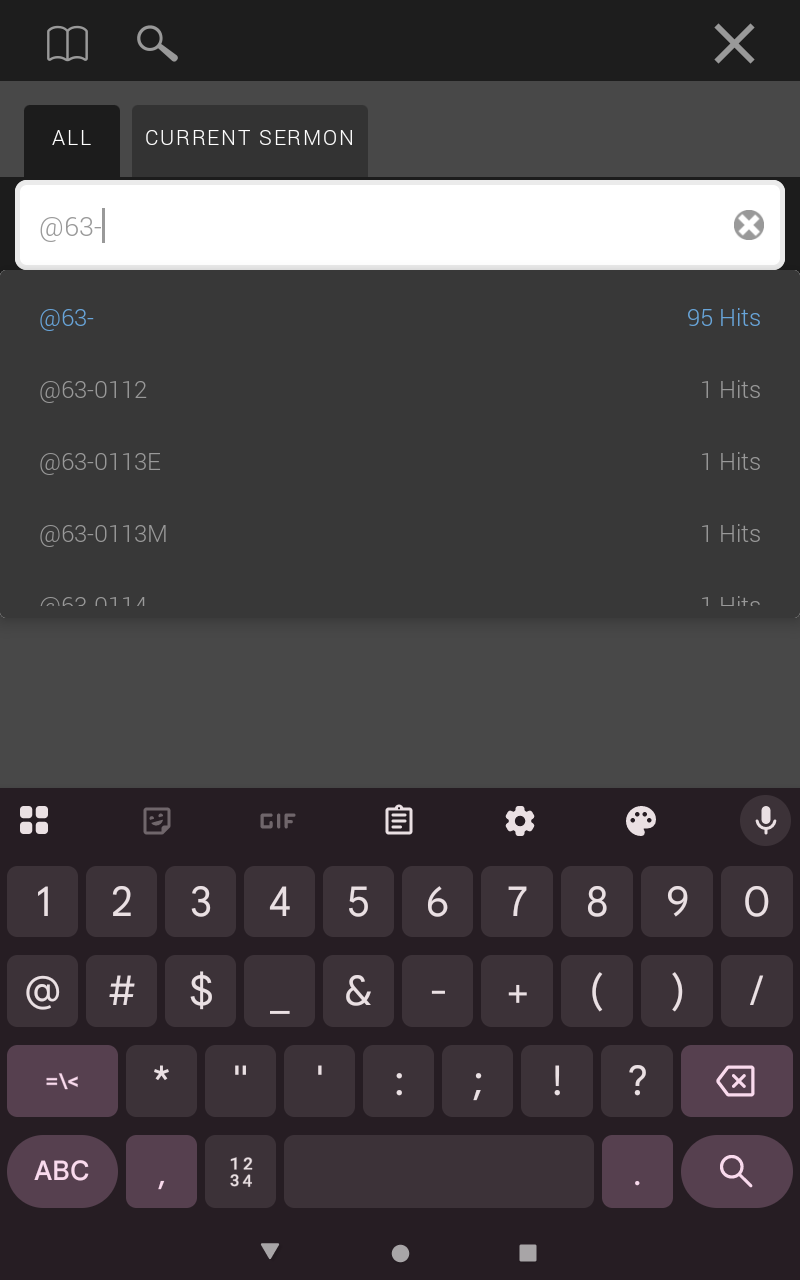Image resolution: width=800 pixels, height=1280 pixels.
Task: Start voice input with the microphone
Action: pyautogui.click(x=766, y=821)
